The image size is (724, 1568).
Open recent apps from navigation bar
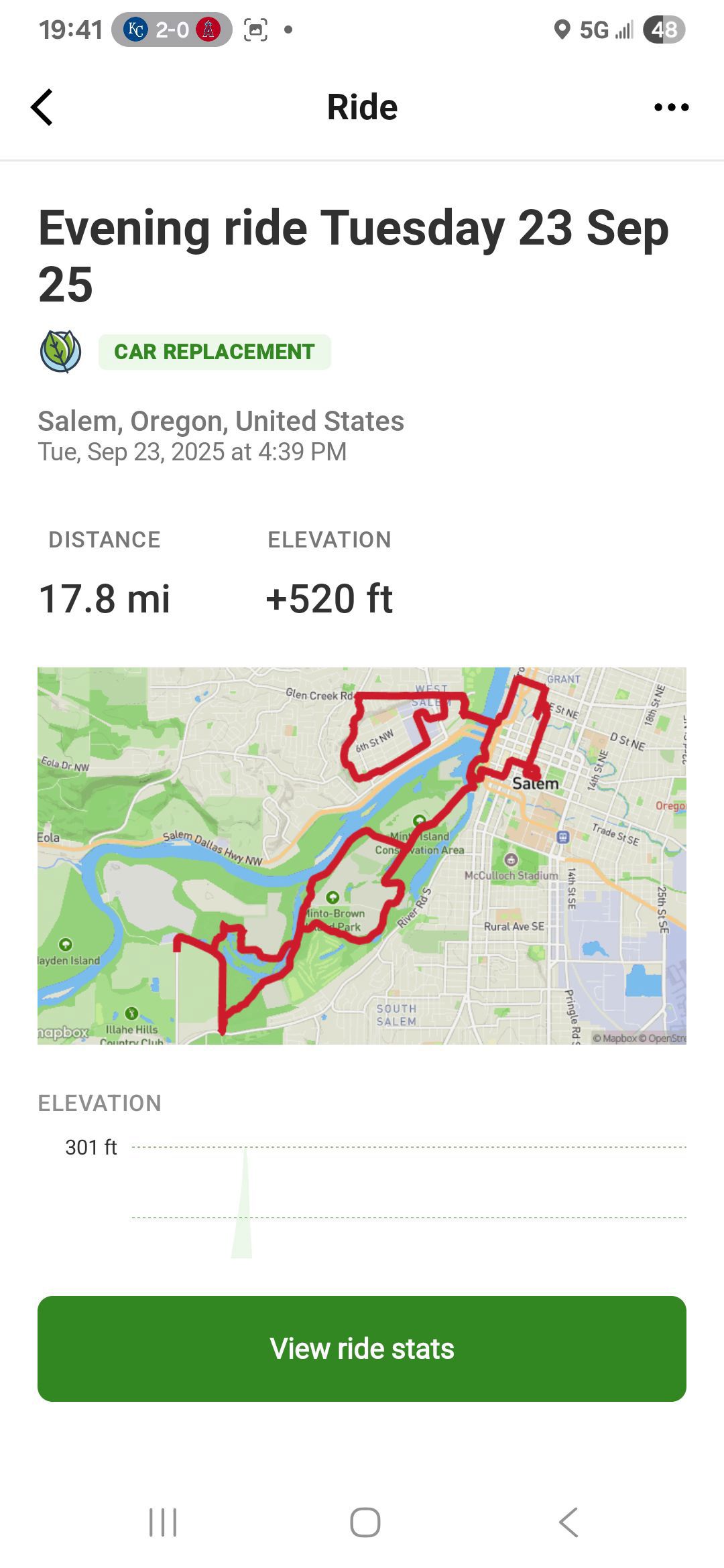click(x=163, y=1522)
